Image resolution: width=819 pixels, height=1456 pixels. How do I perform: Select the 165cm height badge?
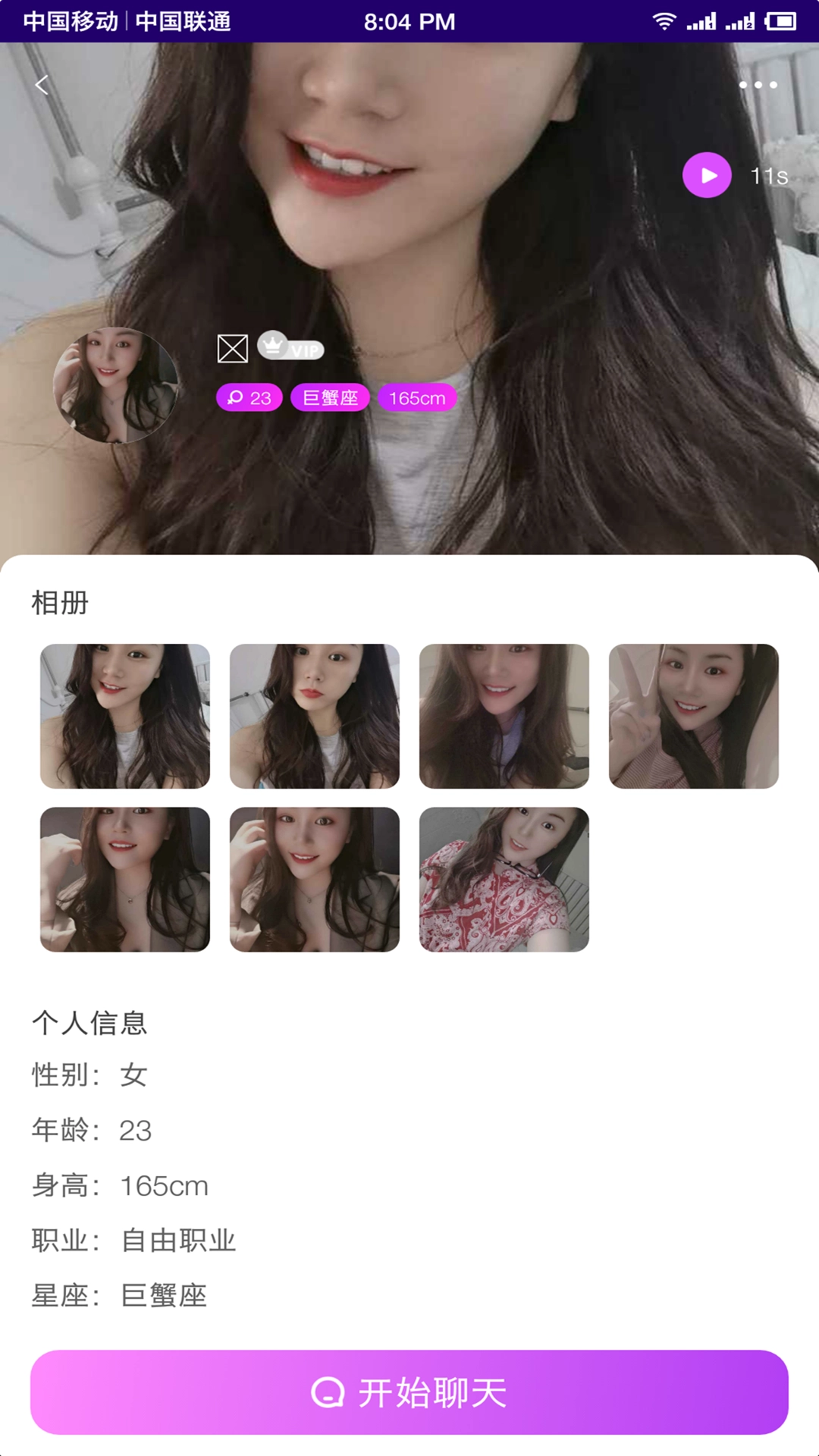click(418, 397)
